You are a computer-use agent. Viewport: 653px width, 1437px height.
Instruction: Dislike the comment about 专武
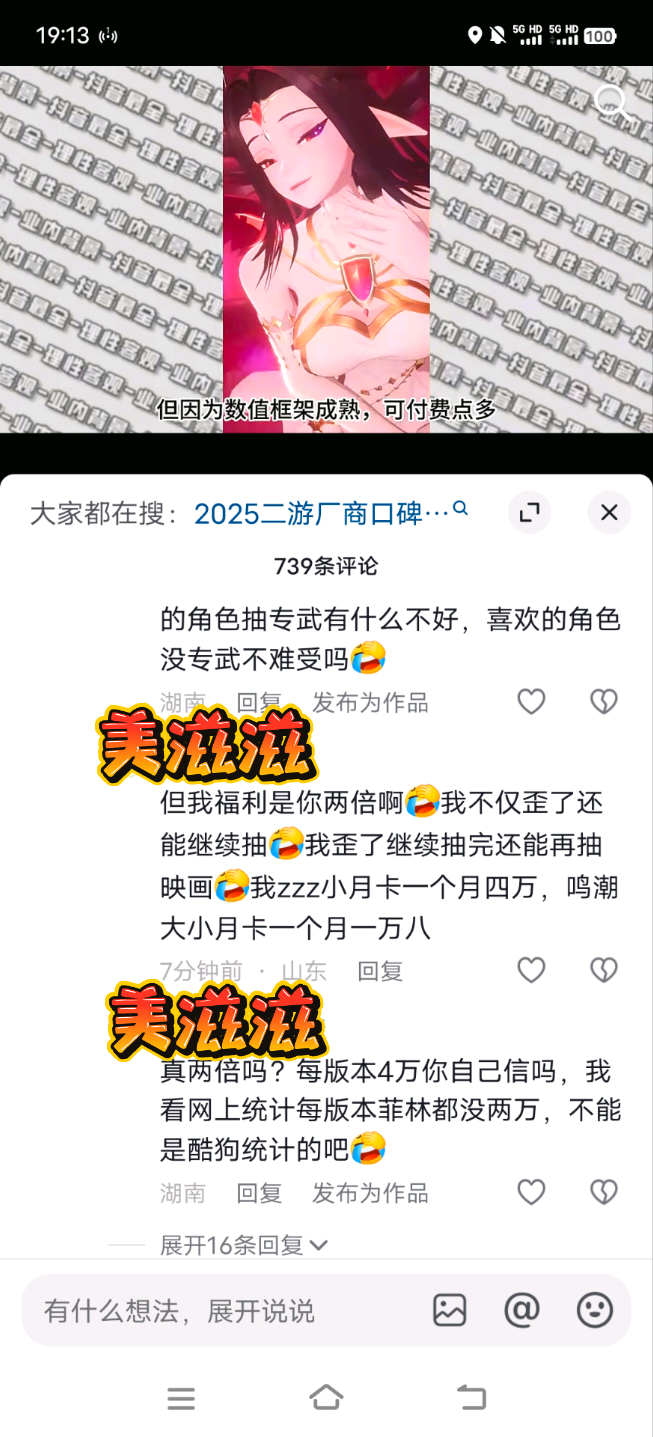pyautogui.click(x=603, y=702)
